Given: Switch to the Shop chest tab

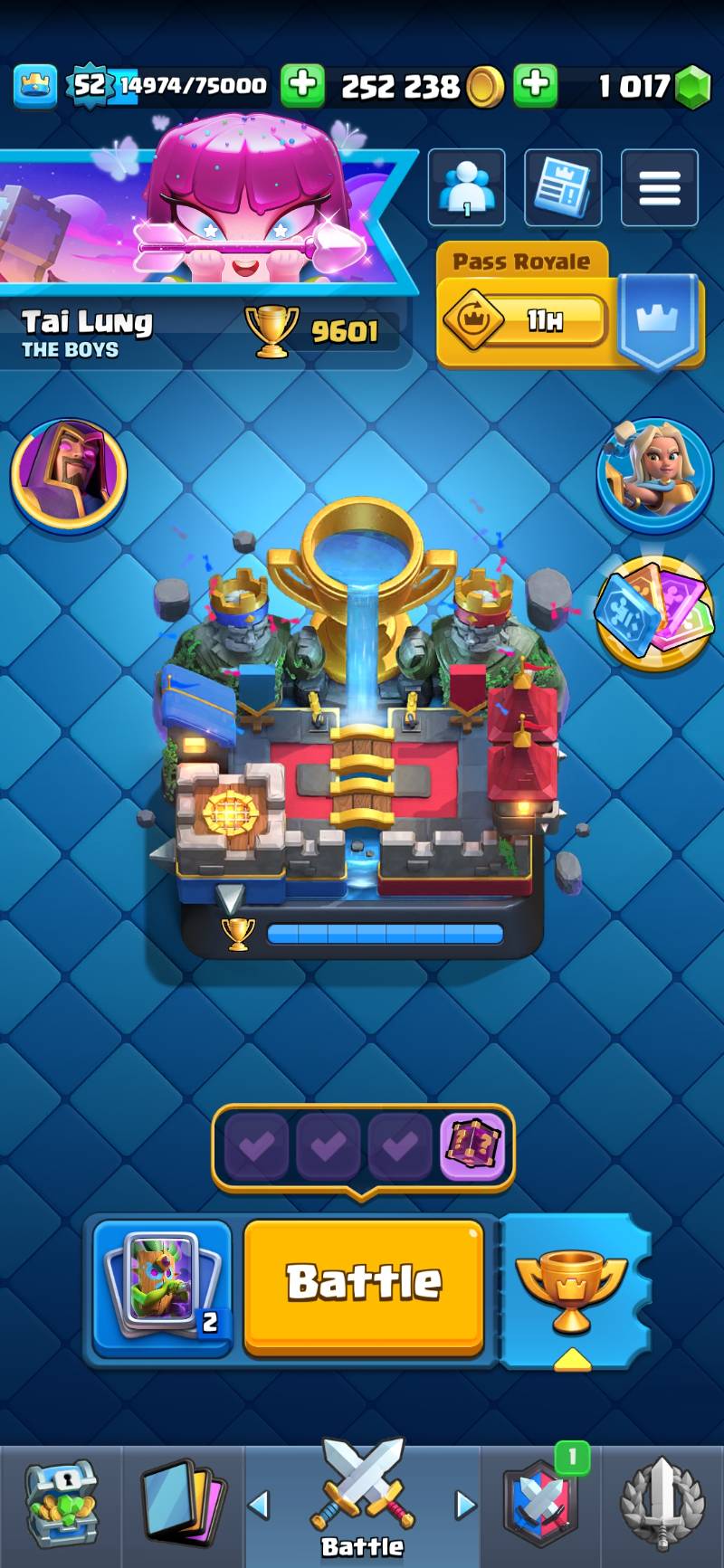Looking at the screenshot, I should click(x=61, y=1504).
